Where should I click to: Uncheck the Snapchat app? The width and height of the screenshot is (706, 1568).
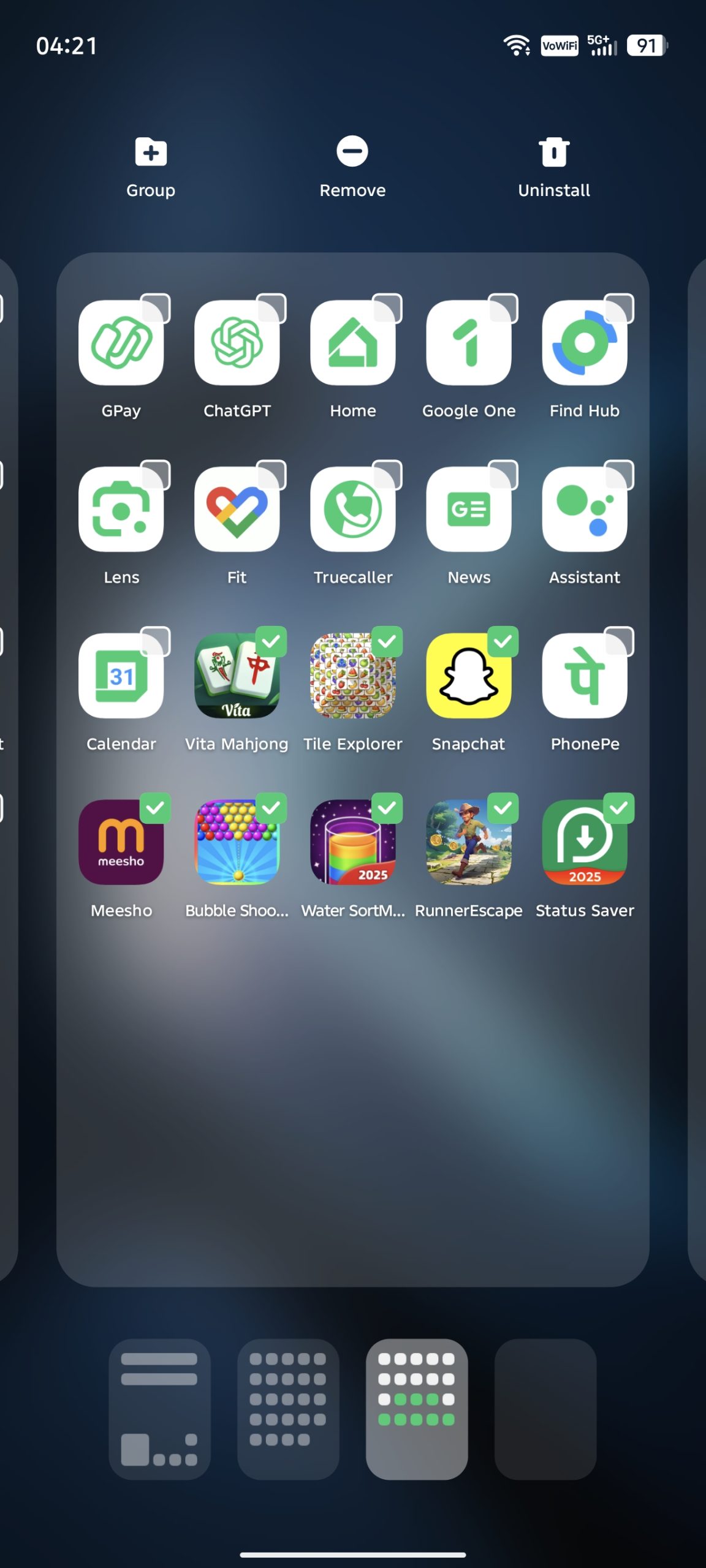click(469, 676)
